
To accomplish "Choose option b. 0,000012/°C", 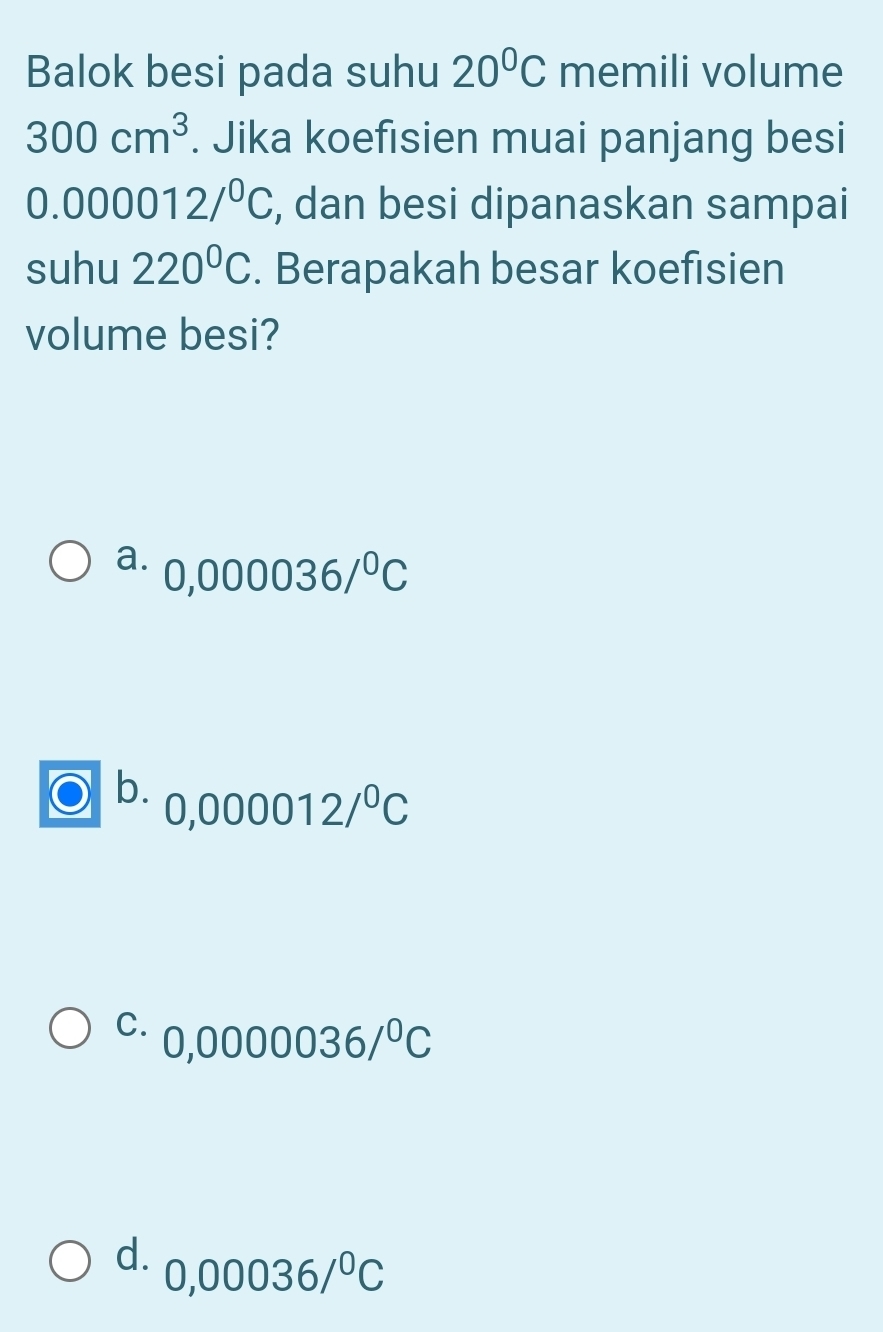I will coord(70,795).
